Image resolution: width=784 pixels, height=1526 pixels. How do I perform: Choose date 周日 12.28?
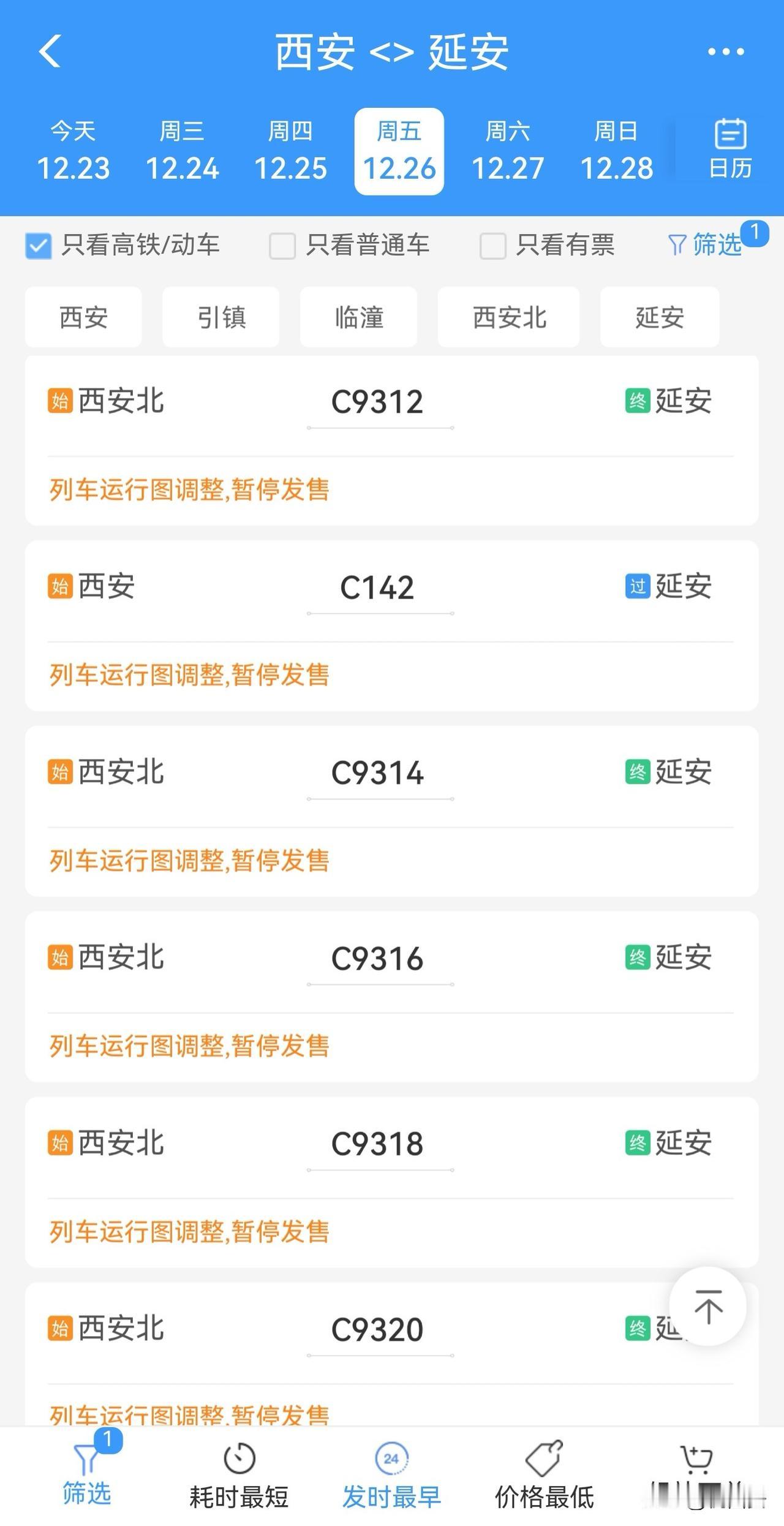click(x=616, y=151)
